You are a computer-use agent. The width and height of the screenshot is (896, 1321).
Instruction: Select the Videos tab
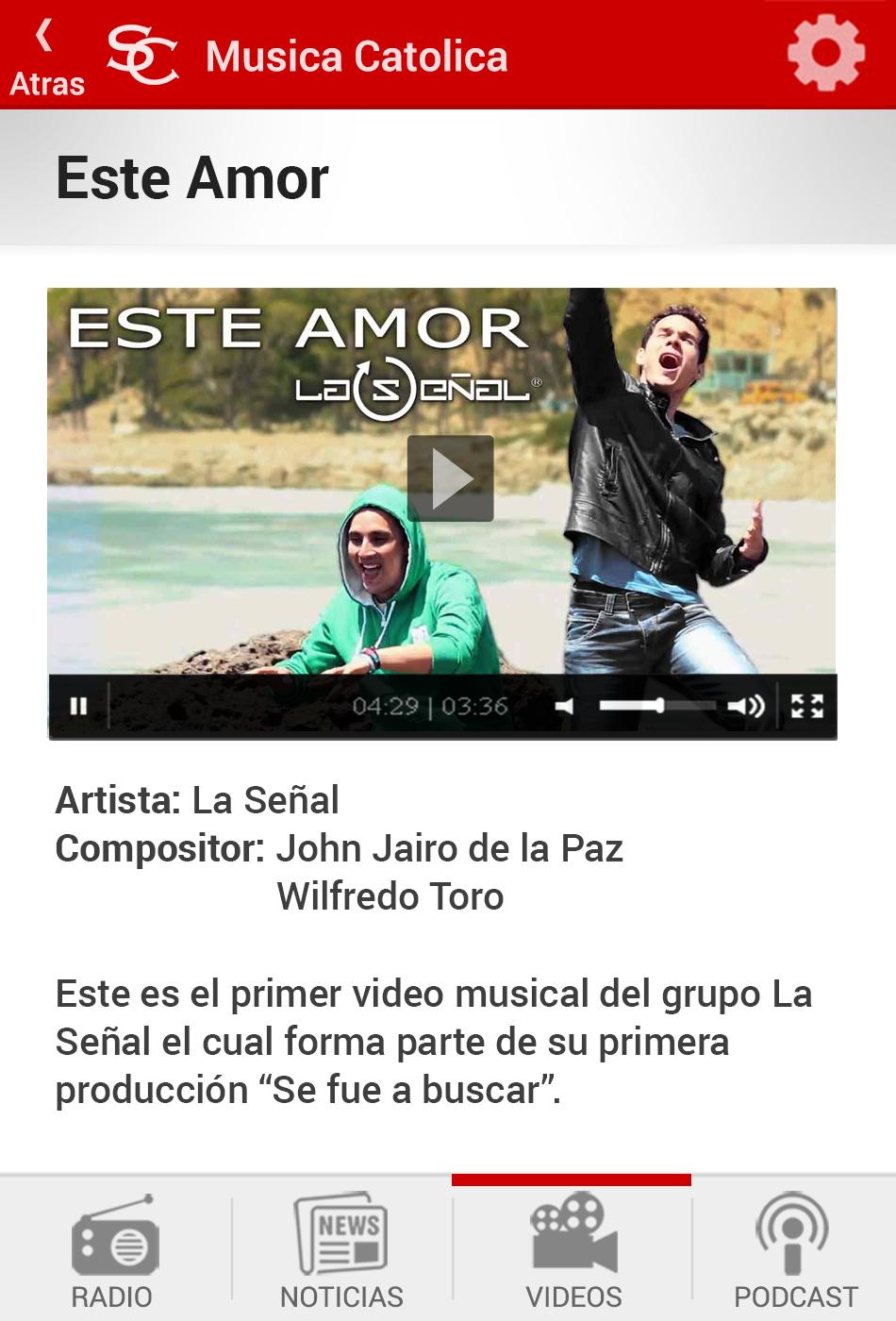pyautogui.click(x=573, y=1252)
